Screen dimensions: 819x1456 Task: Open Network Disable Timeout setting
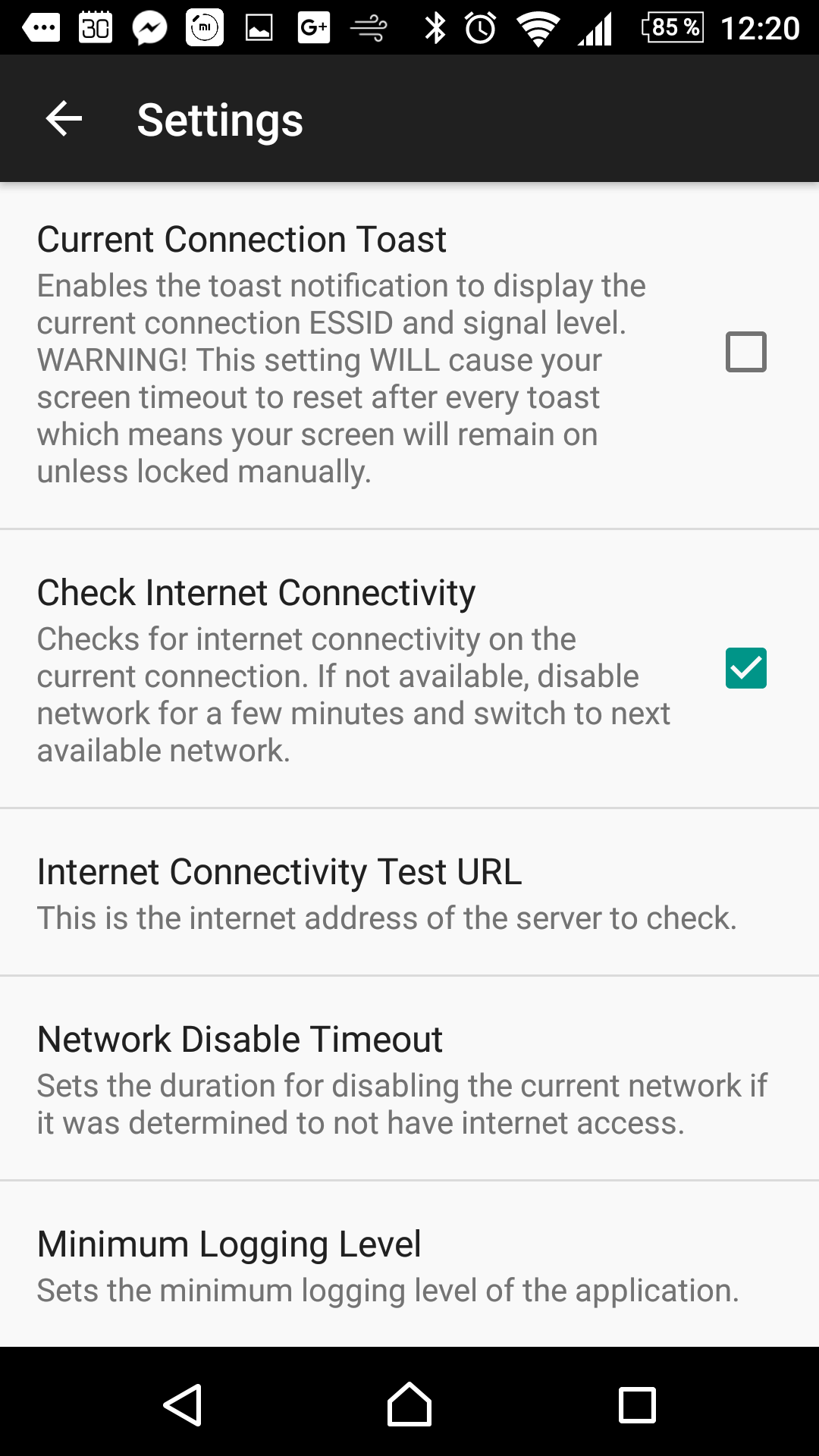pyautogui.click(x=409, y=1078)
